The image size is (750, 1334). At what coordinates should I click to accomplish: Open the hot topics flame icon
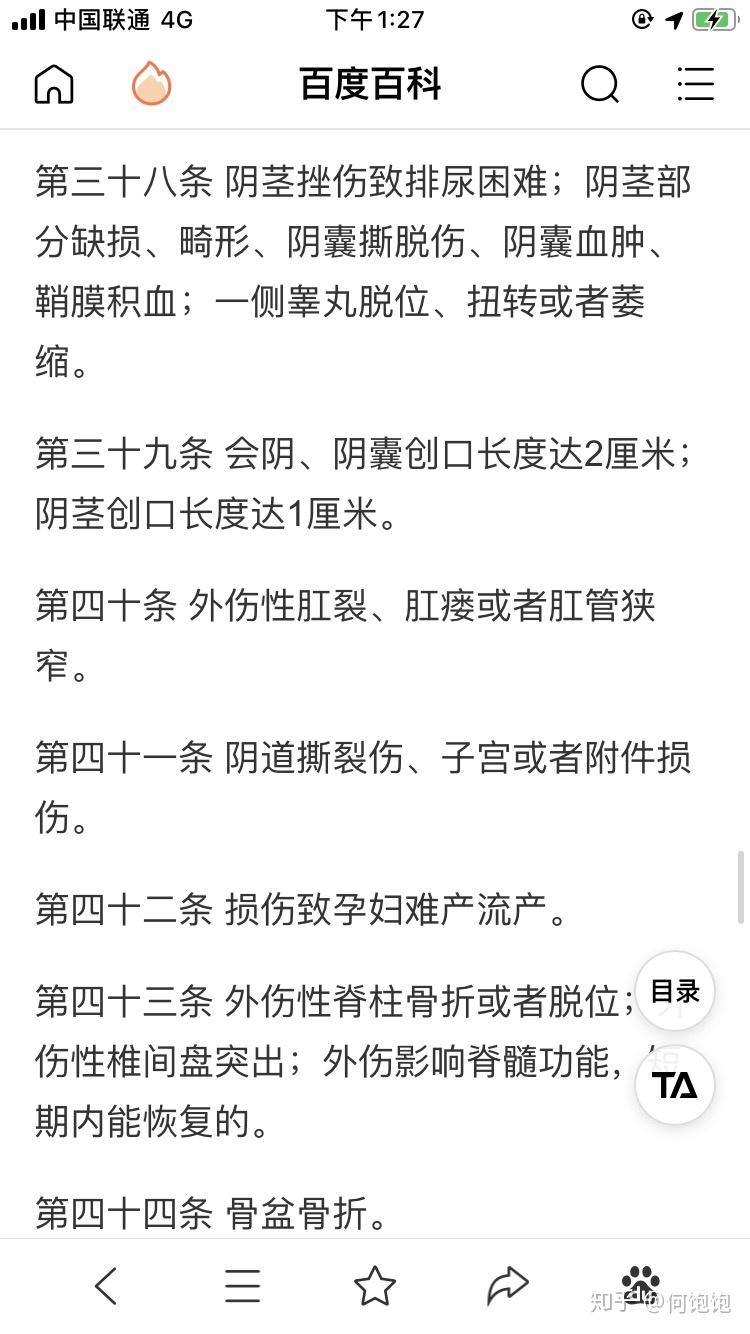coord(151,84)
